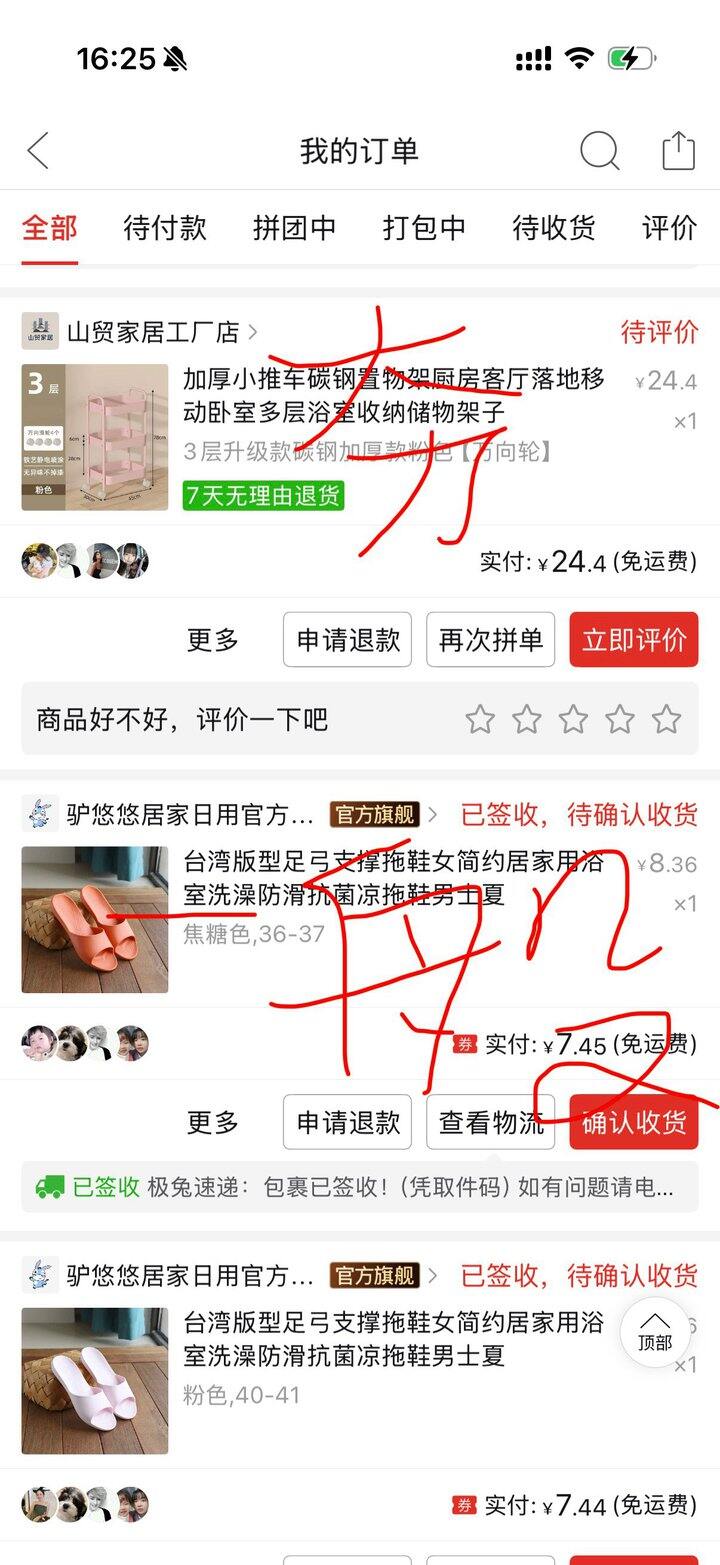Jump to top with the 顶部 button
This screenshot has height=1565, width=720.
(655, 1332)
